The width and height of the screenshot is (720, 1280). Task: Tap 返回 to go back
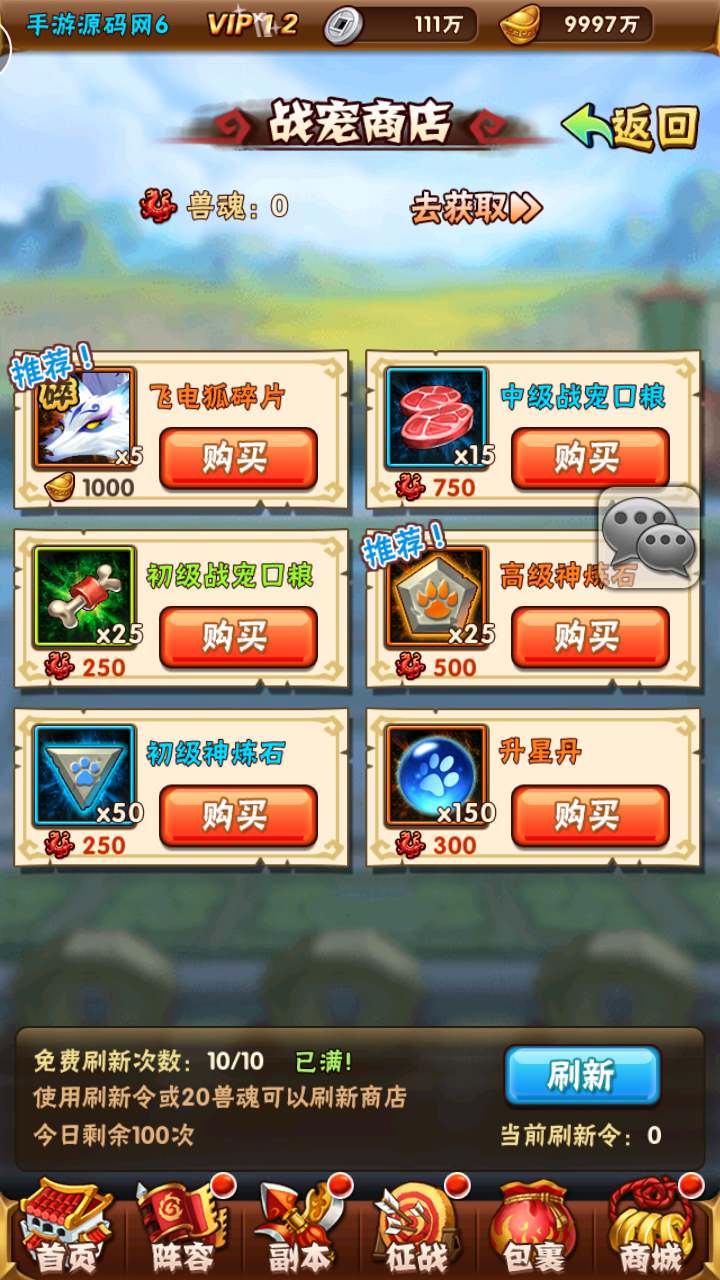[630, 127]
